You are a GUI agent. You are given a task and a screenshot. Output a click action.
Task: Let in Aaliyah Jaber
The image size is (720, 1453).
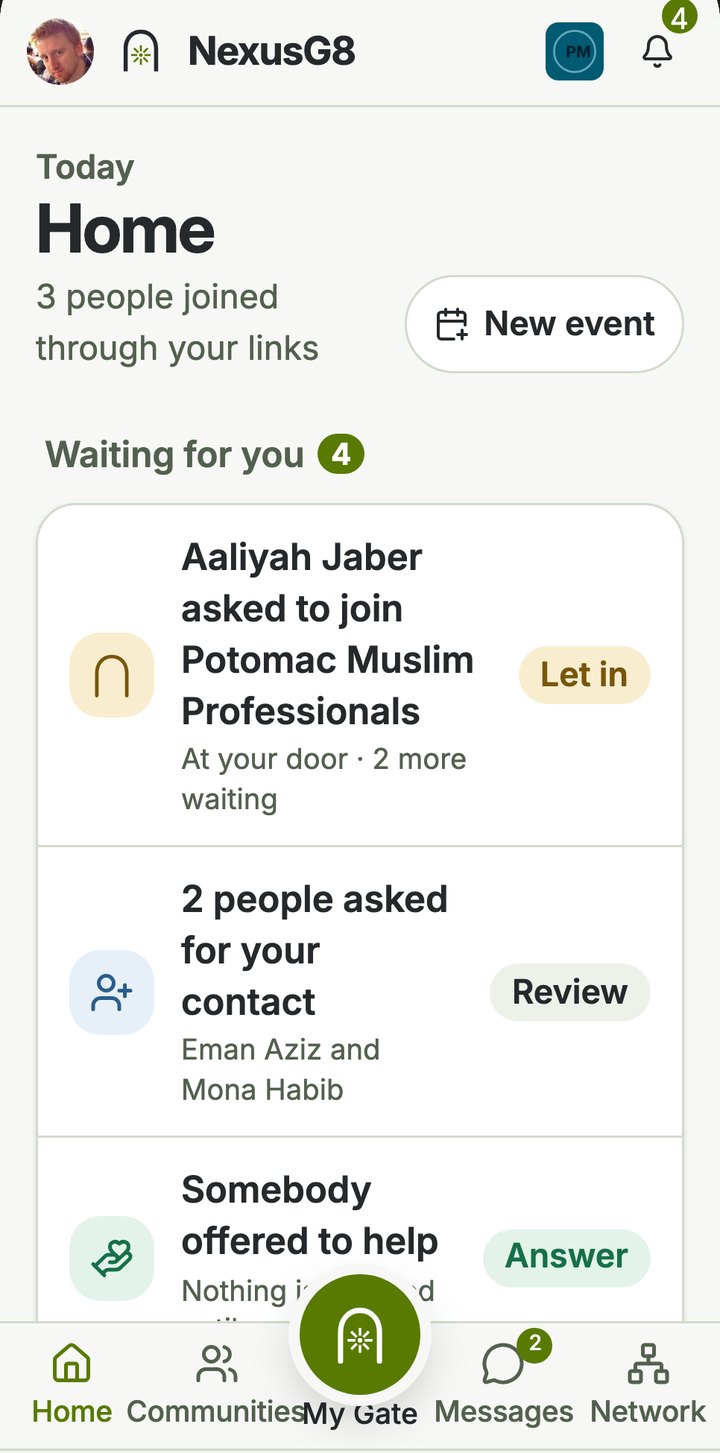(x=584, y=675)
